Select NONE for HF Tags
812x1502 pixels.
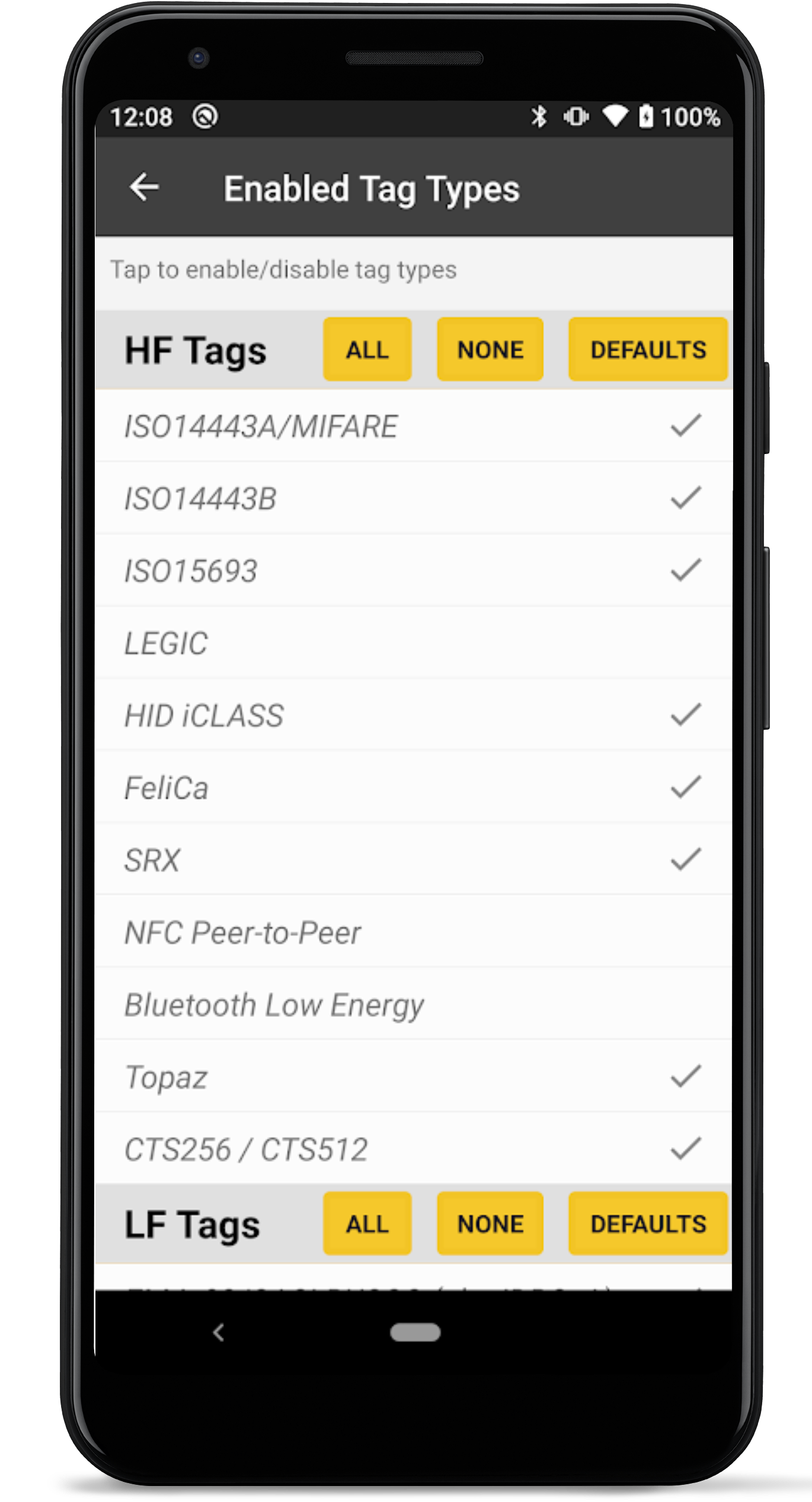pyautogui.click(x=490, y=349)
